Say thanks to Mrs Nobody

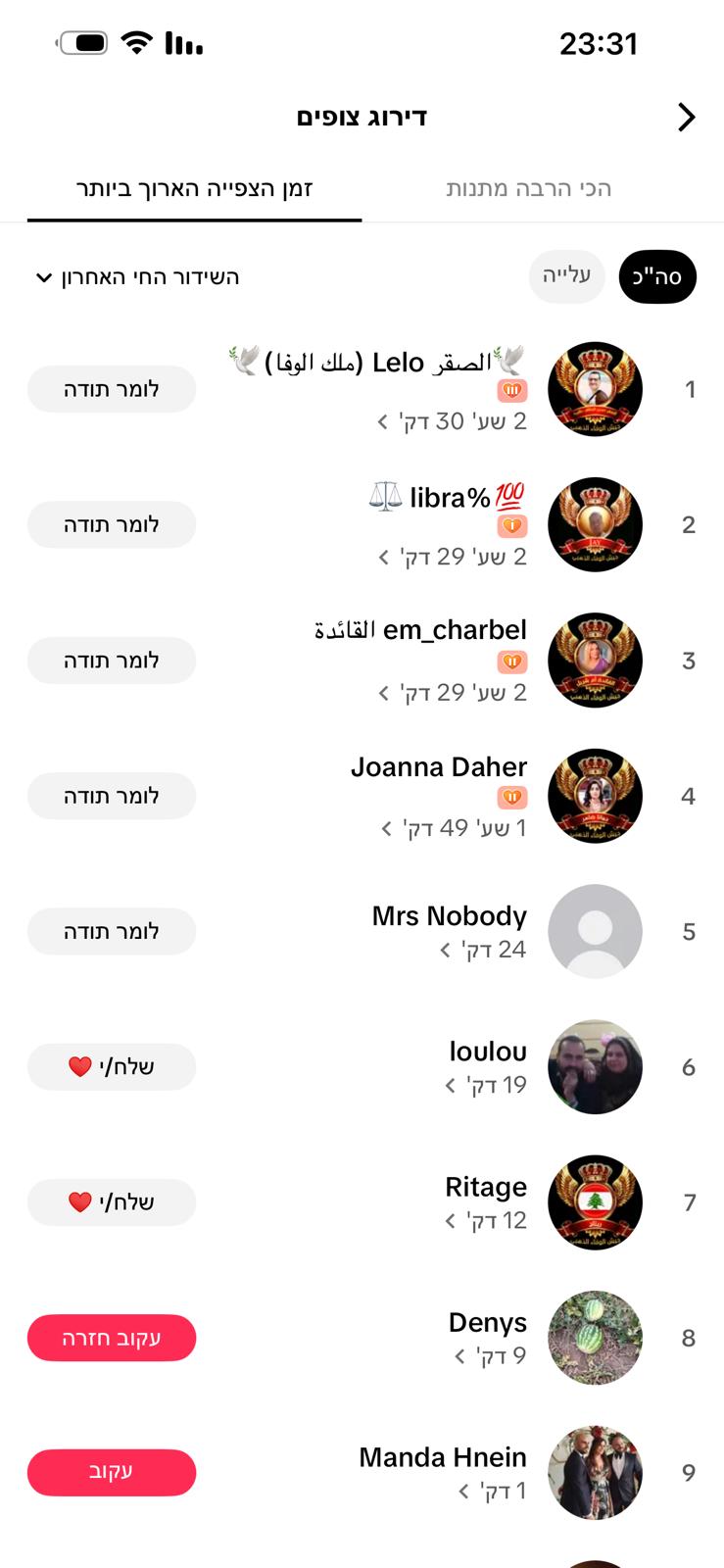[x=112, y=931]
